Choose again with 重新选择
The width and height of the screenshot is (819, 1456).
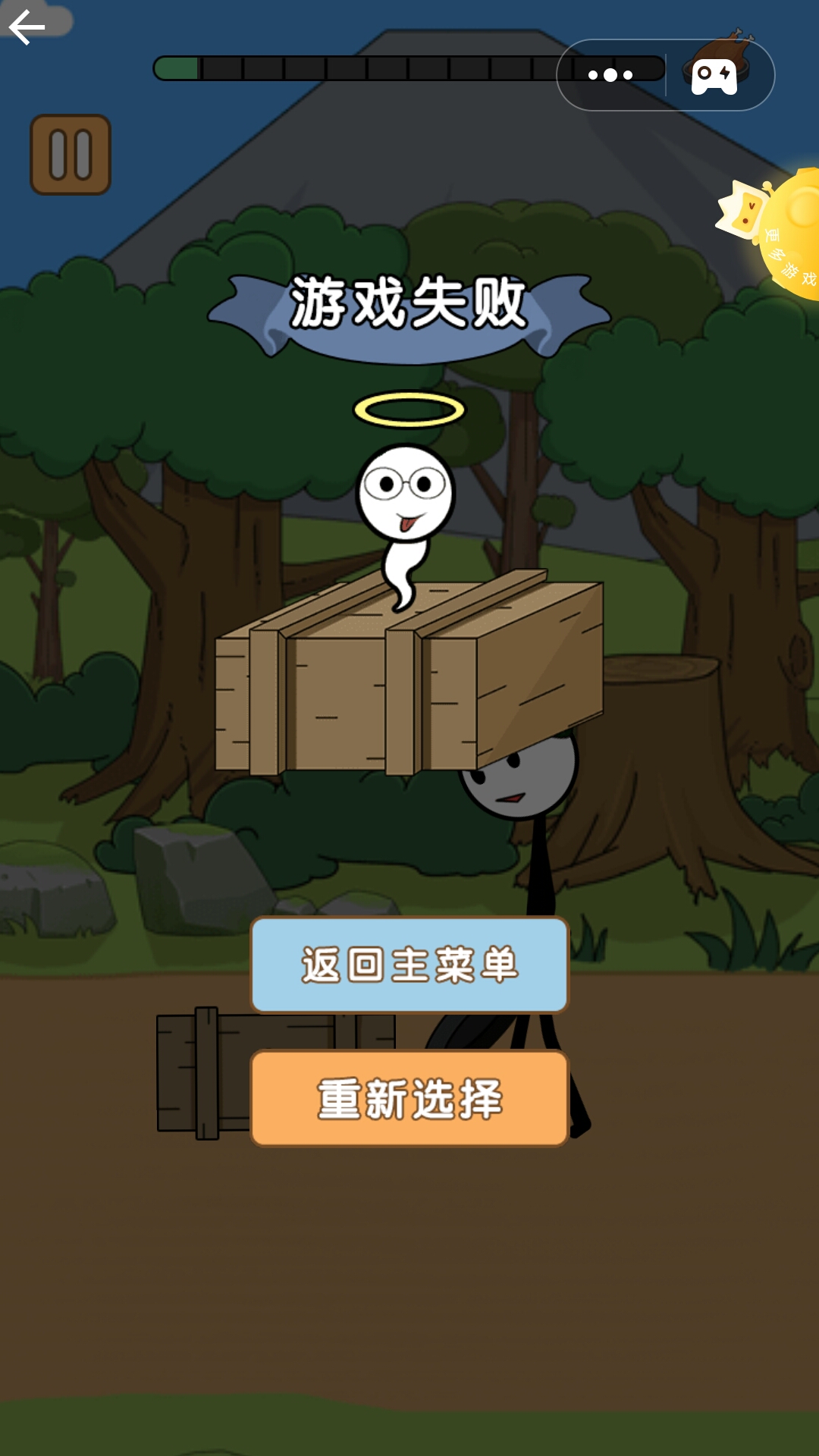[x=409, y=1098]
